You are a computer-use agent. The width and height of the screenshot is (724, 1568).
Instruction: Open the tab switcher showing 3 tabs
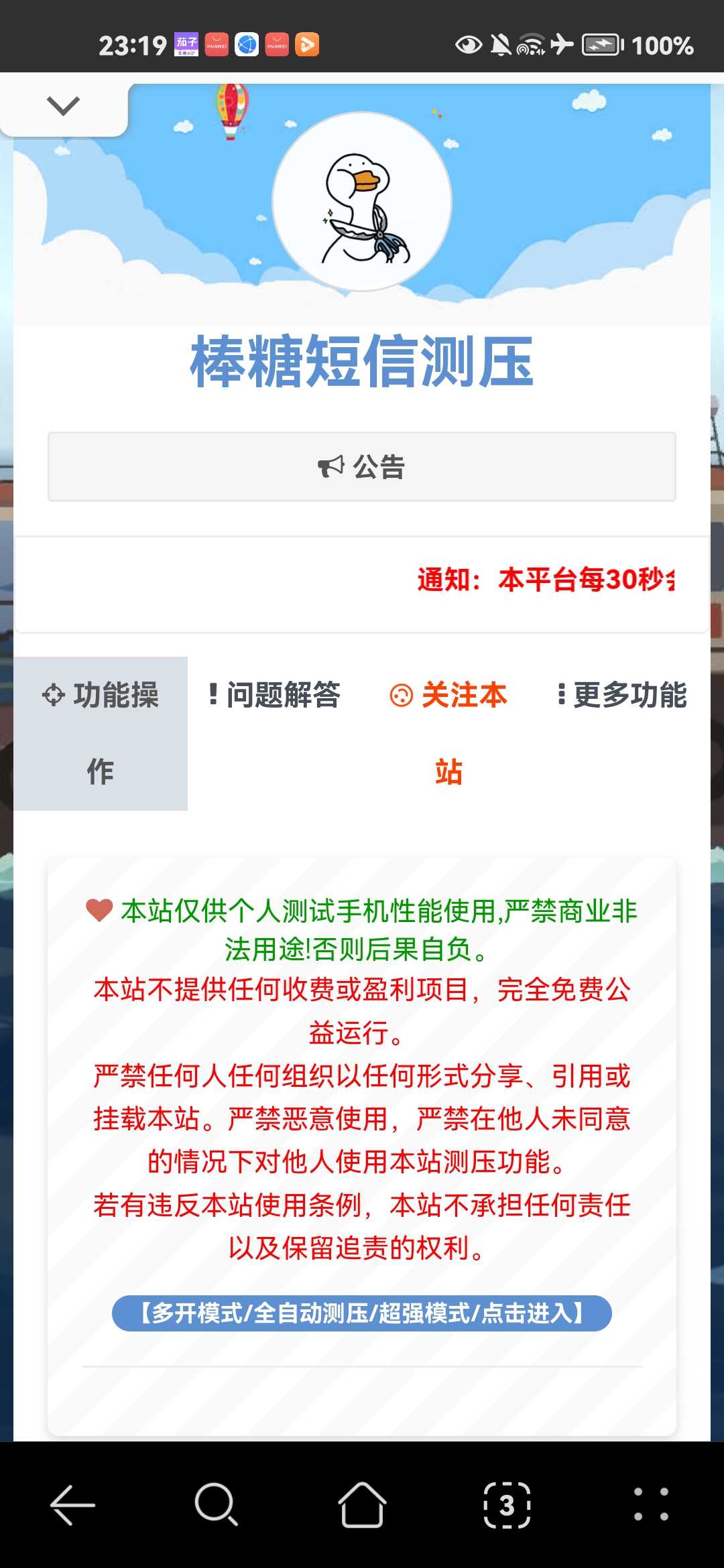coord(507,1505)
